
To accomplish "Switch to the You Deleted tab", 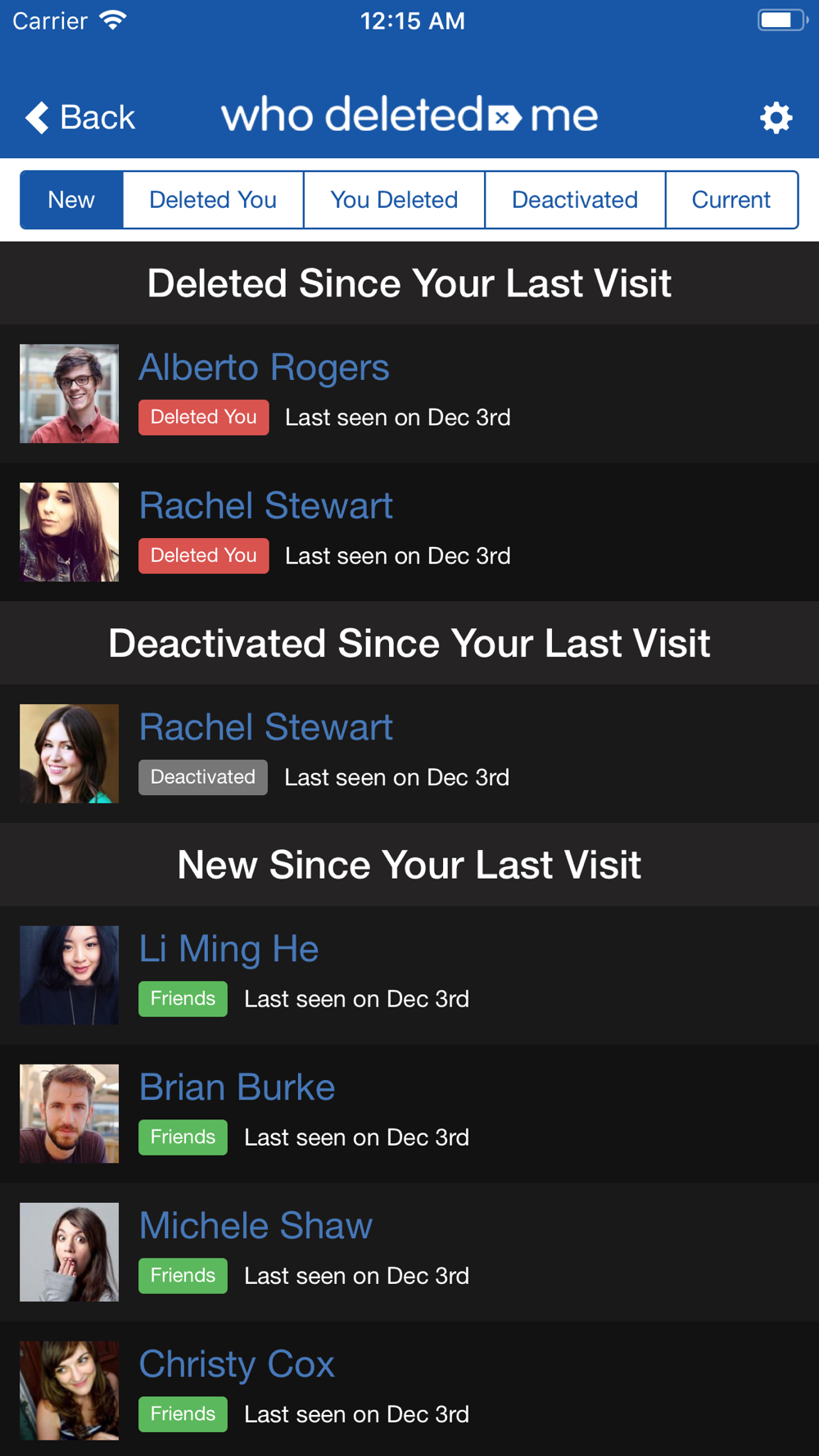I will pyautogui.click(x=394, y=200).
